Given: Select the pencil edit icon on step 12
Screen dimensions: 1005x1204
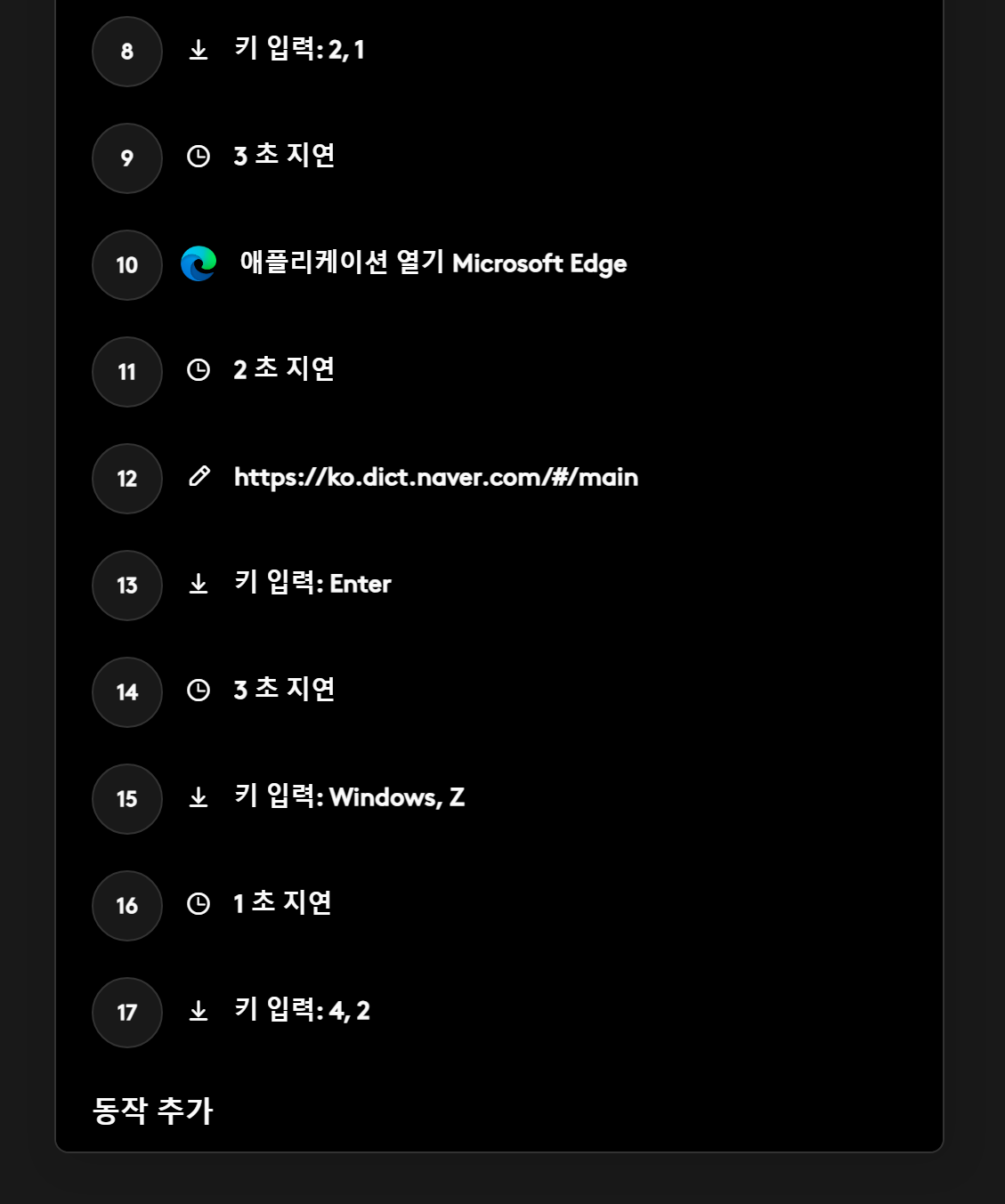Looking at the screenshot, I should pyautogui.click(x=198, y=478).
